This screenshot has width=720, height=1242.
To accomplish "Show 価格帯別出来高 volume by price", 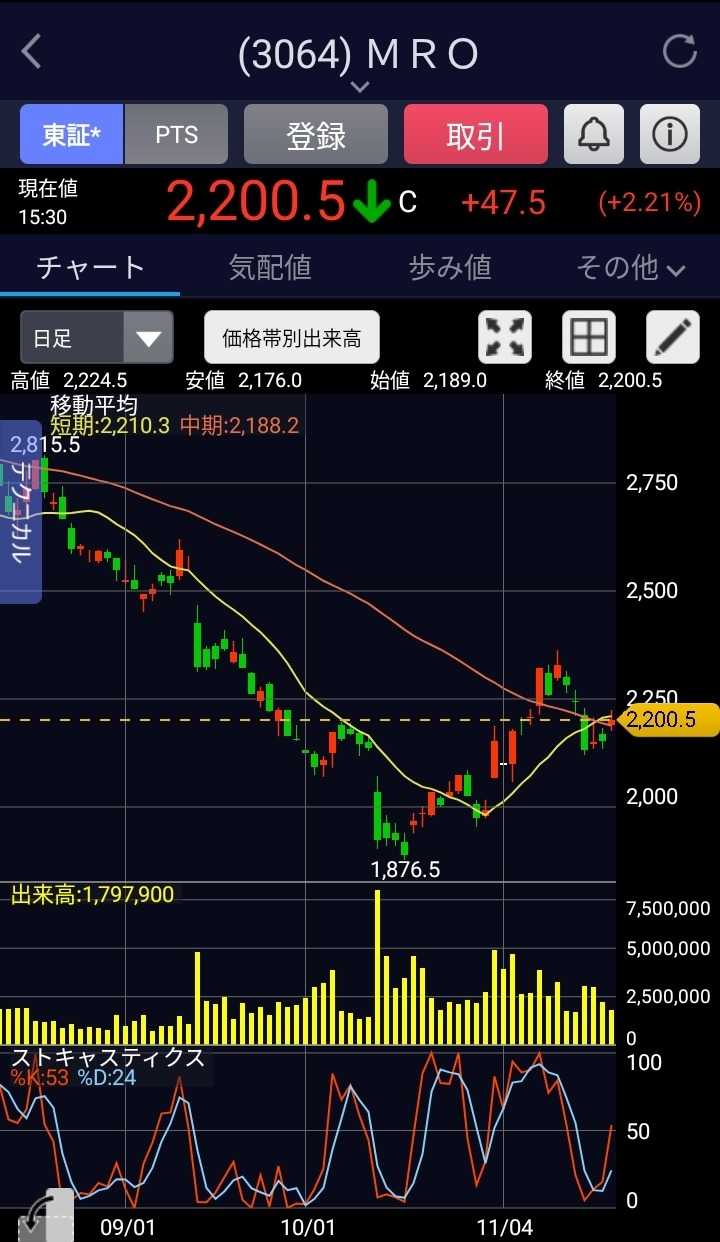I will [292, 338].
